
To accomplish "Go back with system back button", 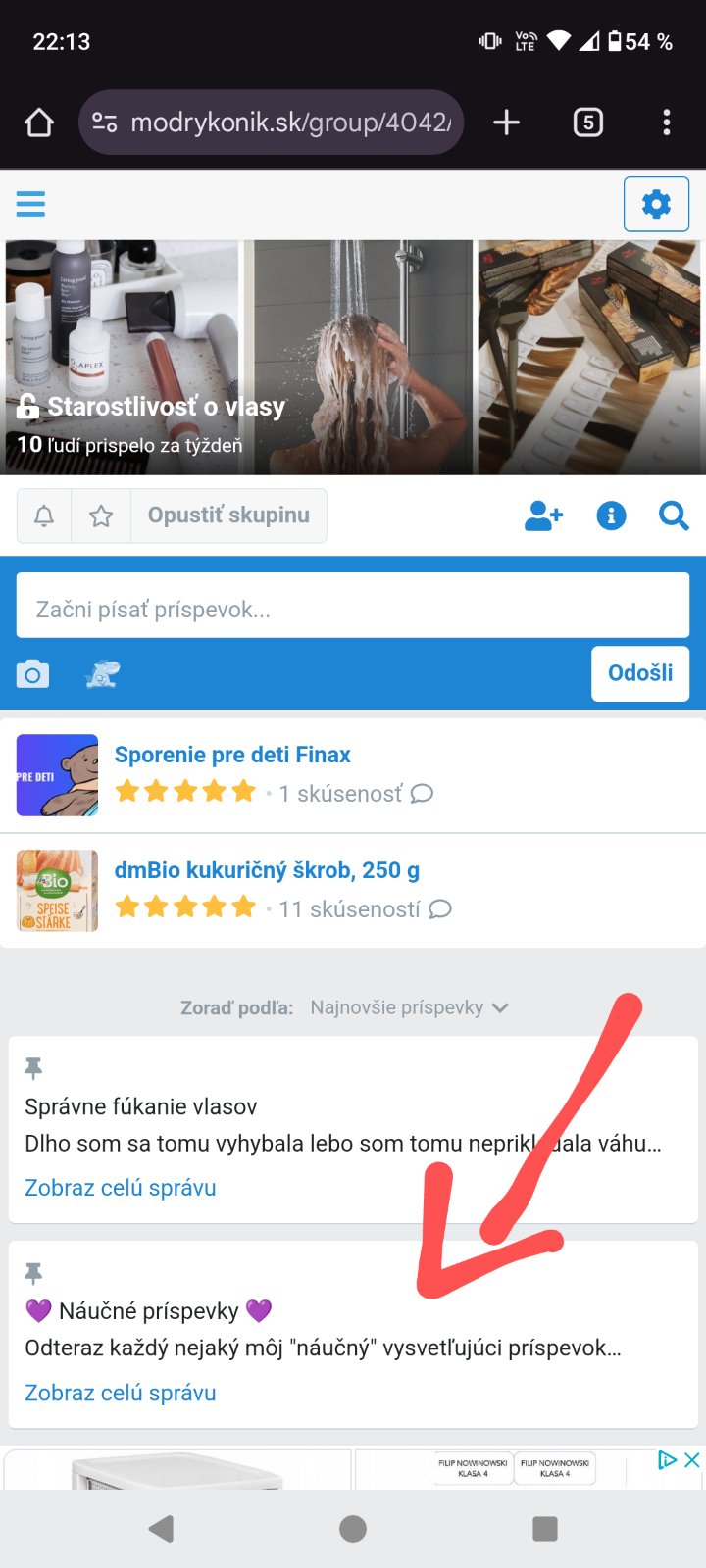I will coord(161,1528).
